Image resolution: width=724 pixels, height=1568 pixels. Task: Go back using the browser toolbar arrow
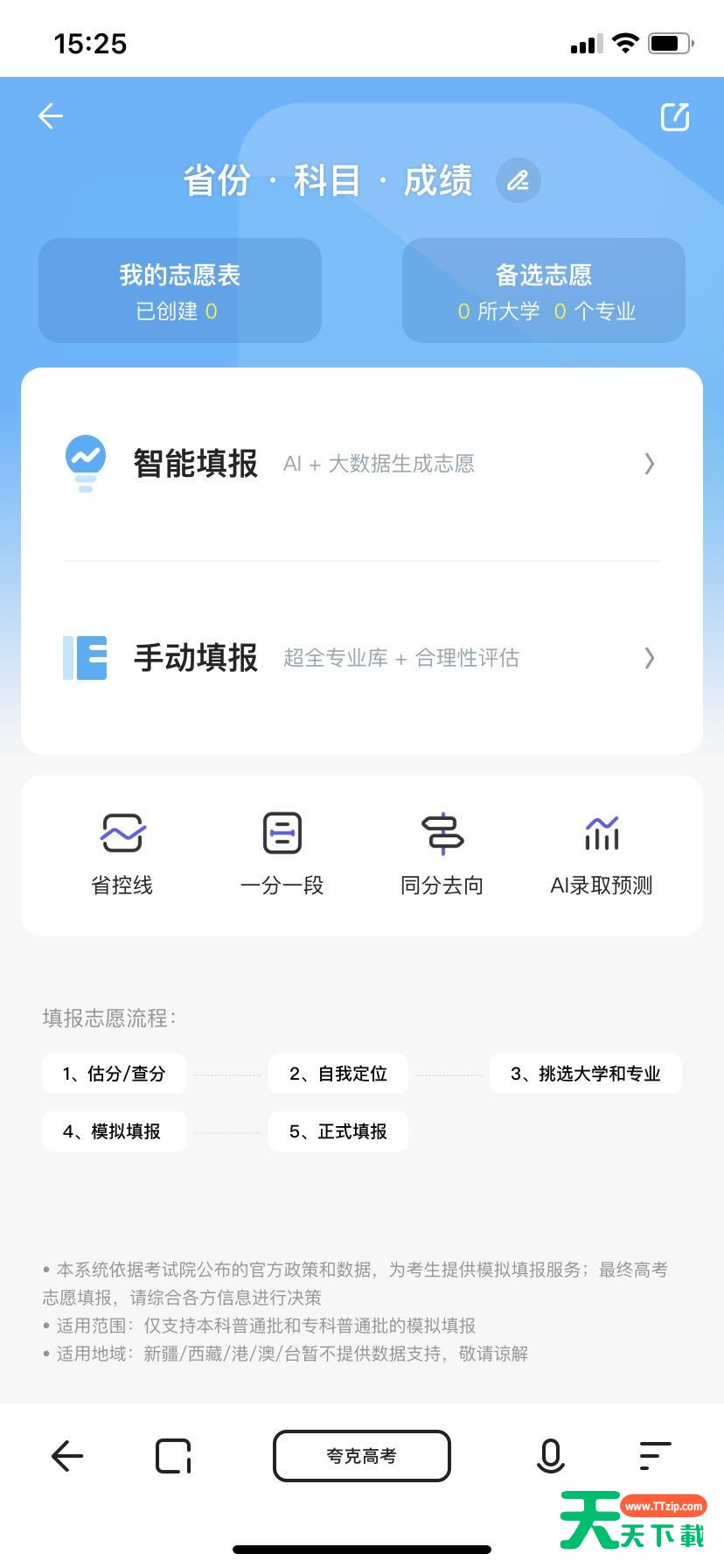67,1456
